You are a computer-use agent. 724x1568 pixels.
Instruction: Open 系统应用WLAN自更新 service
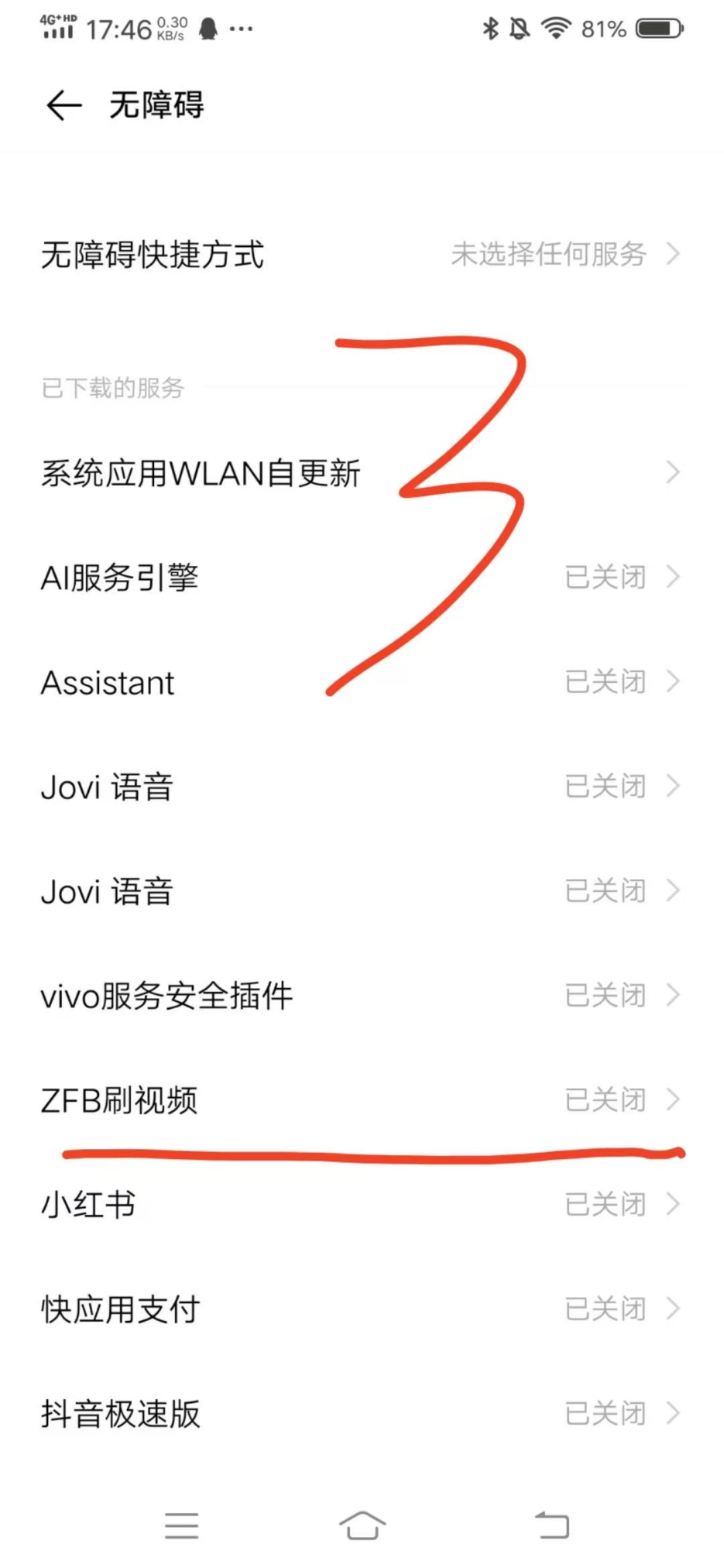pos(362,473)
